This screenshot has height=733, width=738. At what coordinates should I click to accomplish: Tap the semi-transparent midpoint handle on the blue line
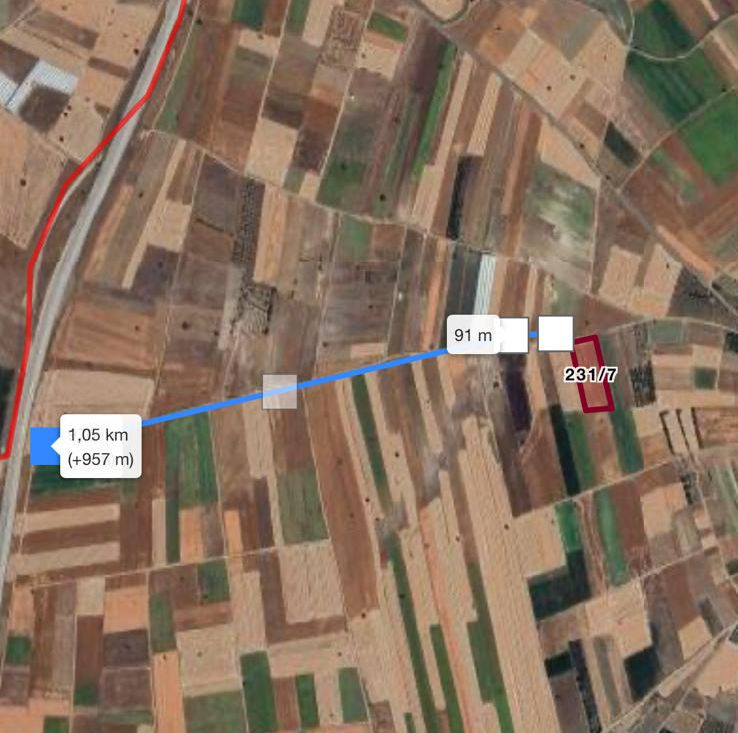pos(280,391)
